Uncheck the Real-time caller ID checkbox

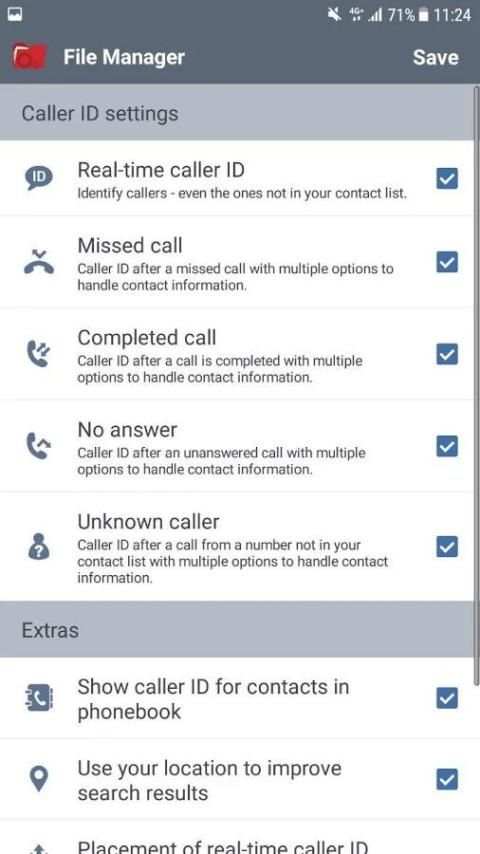click(447, 178)
